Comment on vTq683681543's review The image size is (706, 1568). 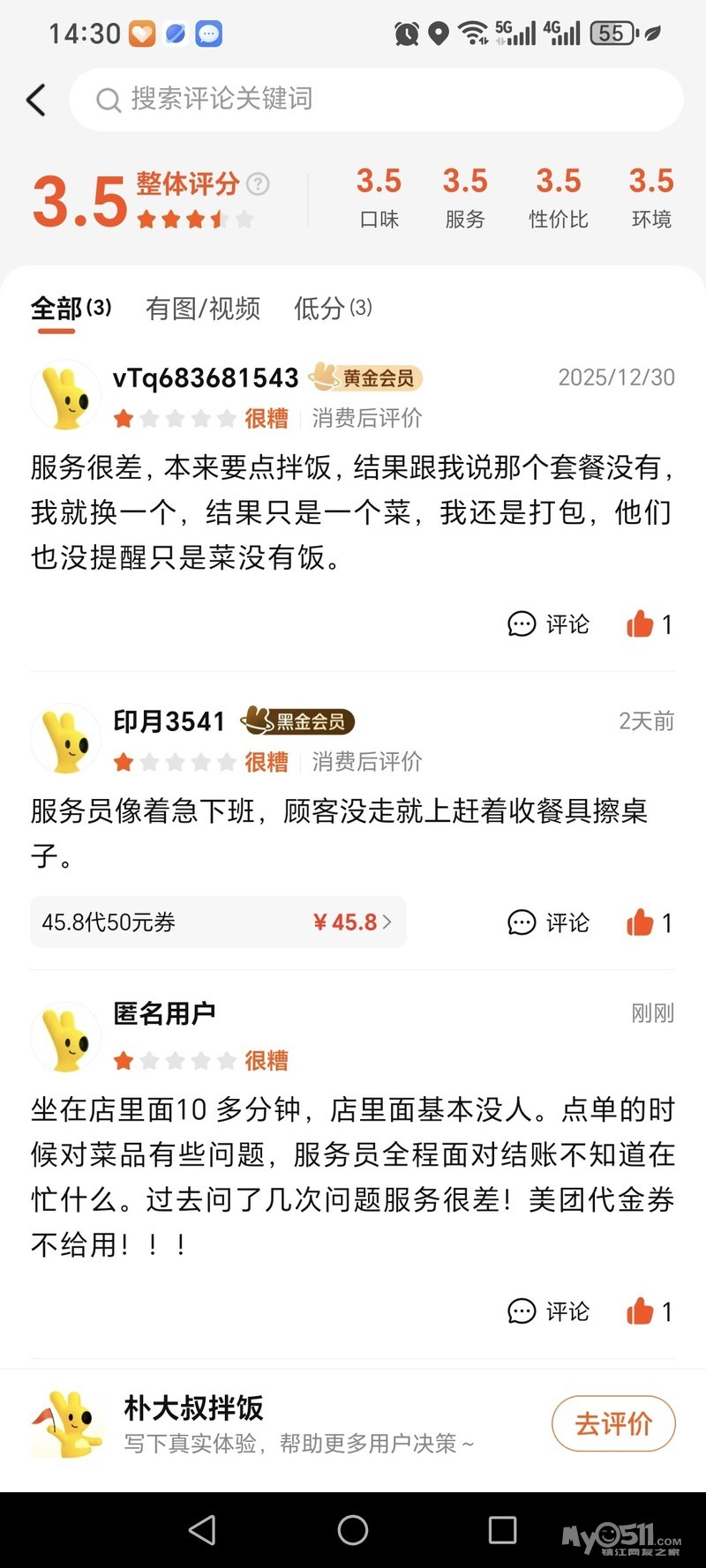[548, 624]
